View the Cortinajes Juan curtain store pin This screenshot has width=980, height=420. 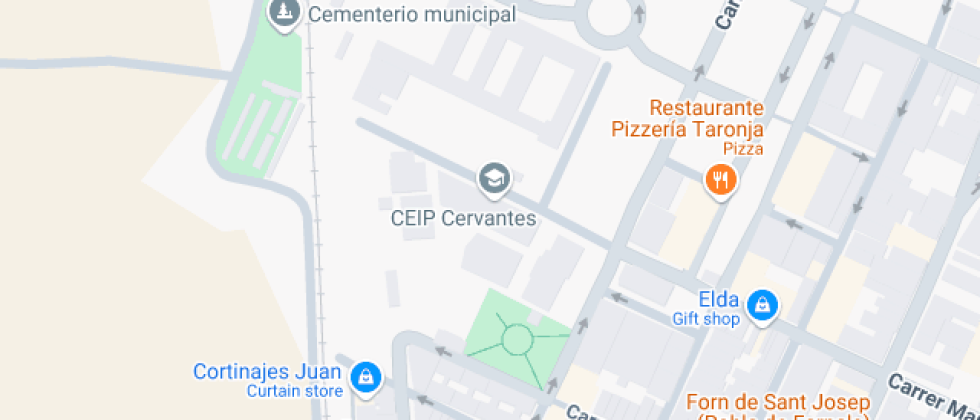tap(368, 377)
